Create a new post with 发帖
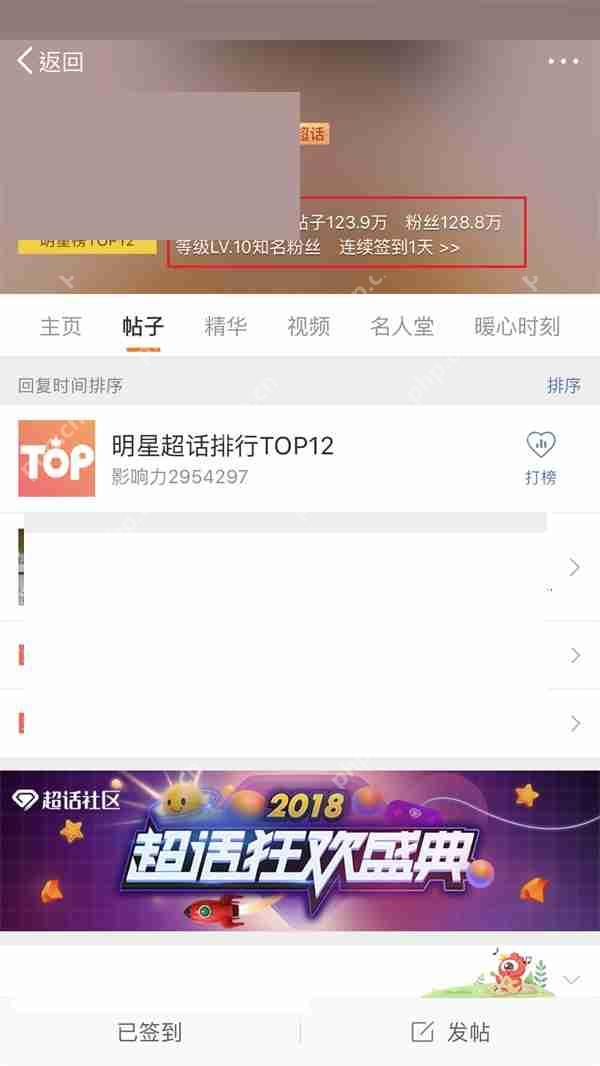 click(450, 1032)
